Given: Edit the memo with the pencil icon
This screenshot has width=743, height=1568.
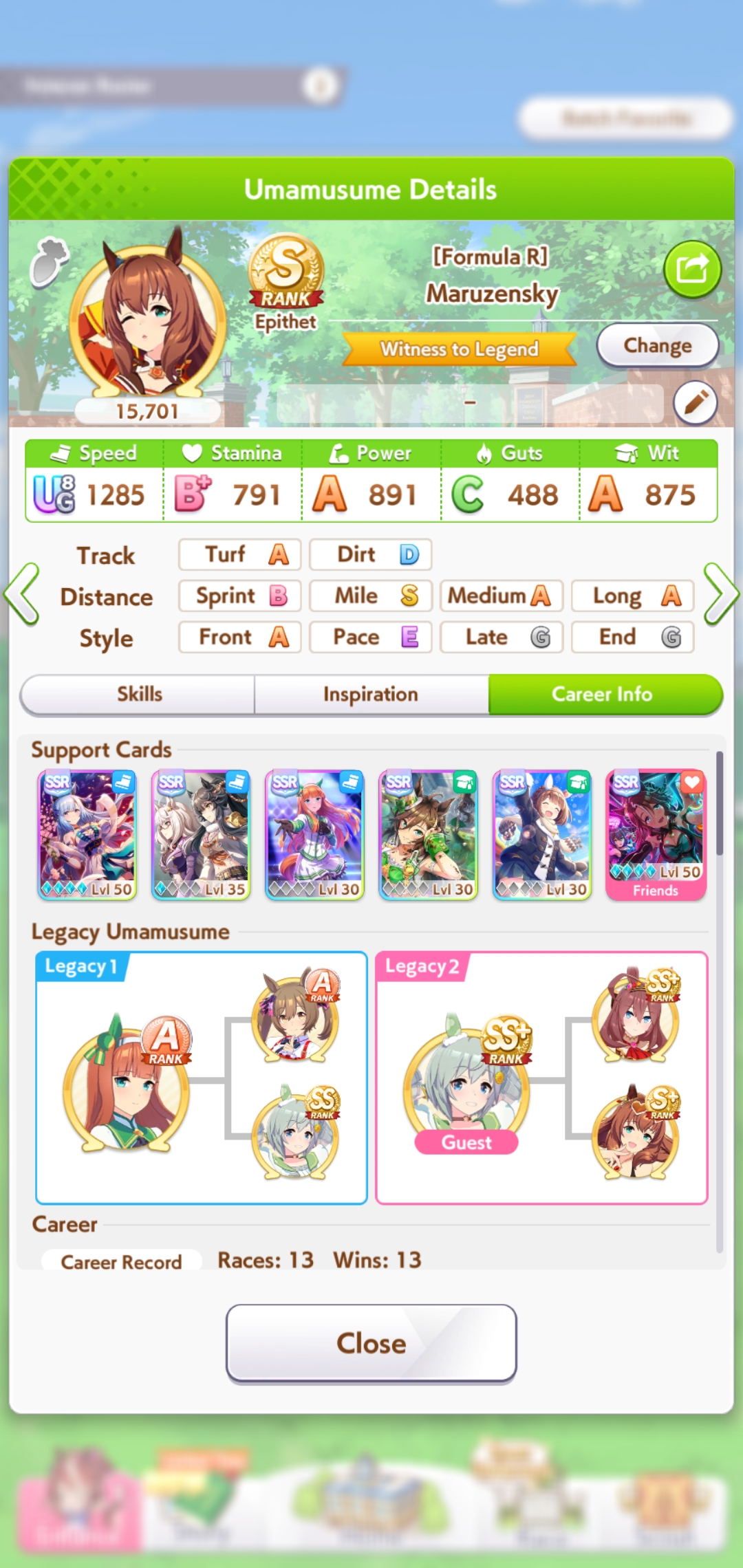Looking at the screenshot, I should click(x=695, y=402).
